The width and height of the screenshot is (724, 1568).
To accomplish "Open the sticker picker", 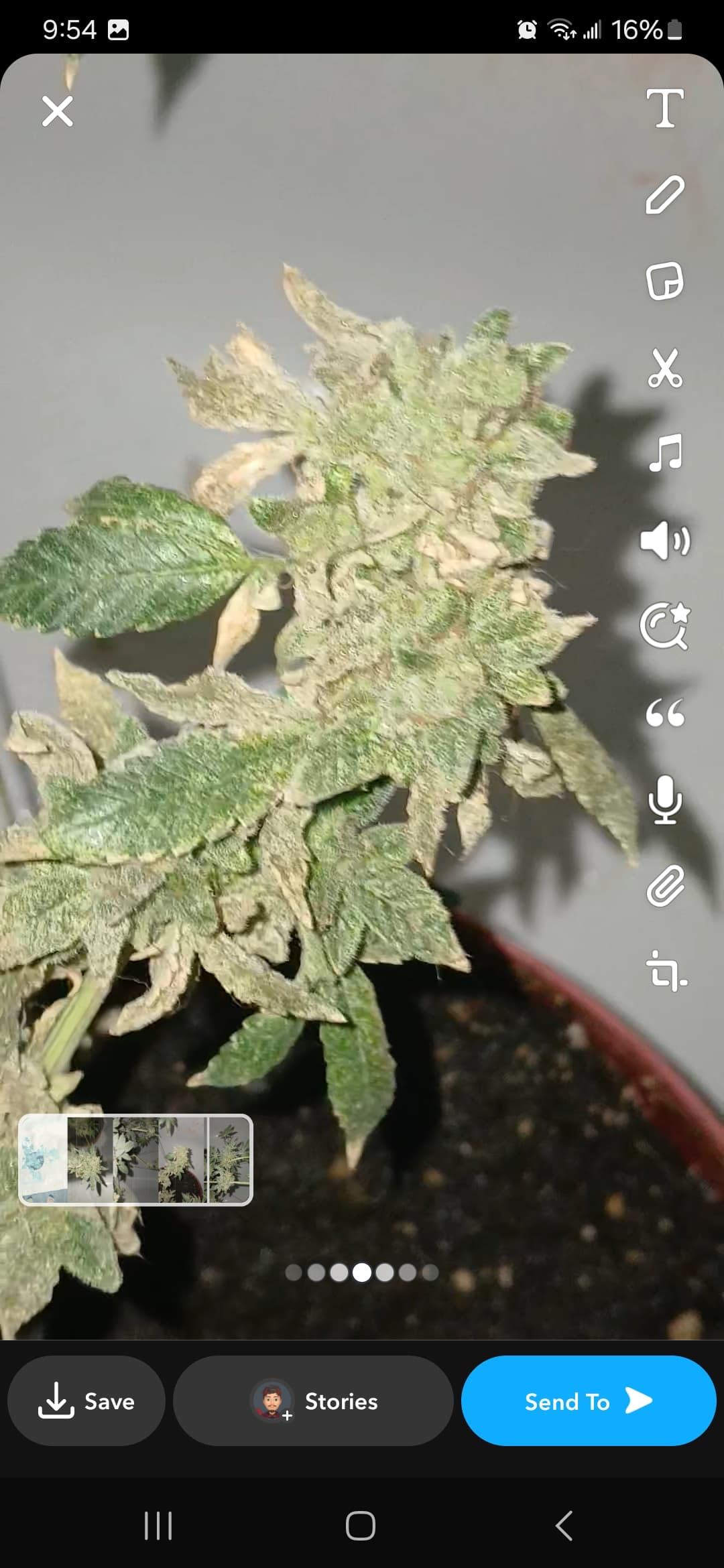I will [664, 281].
